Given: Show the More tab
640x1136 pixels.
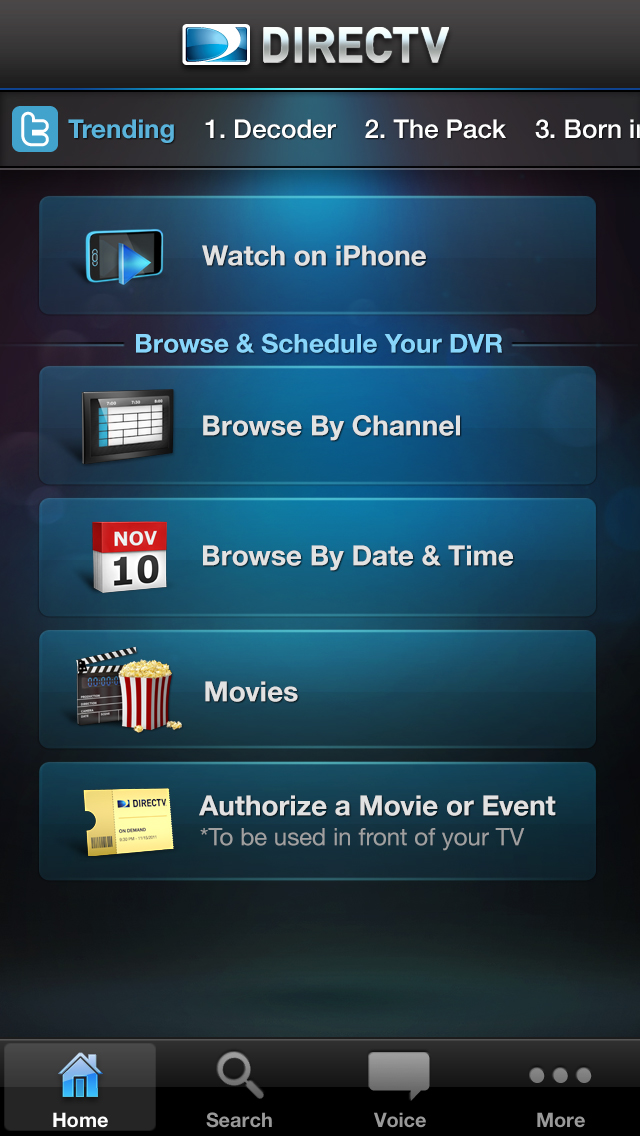Looking at the screenshot, I should (560, 1089).
